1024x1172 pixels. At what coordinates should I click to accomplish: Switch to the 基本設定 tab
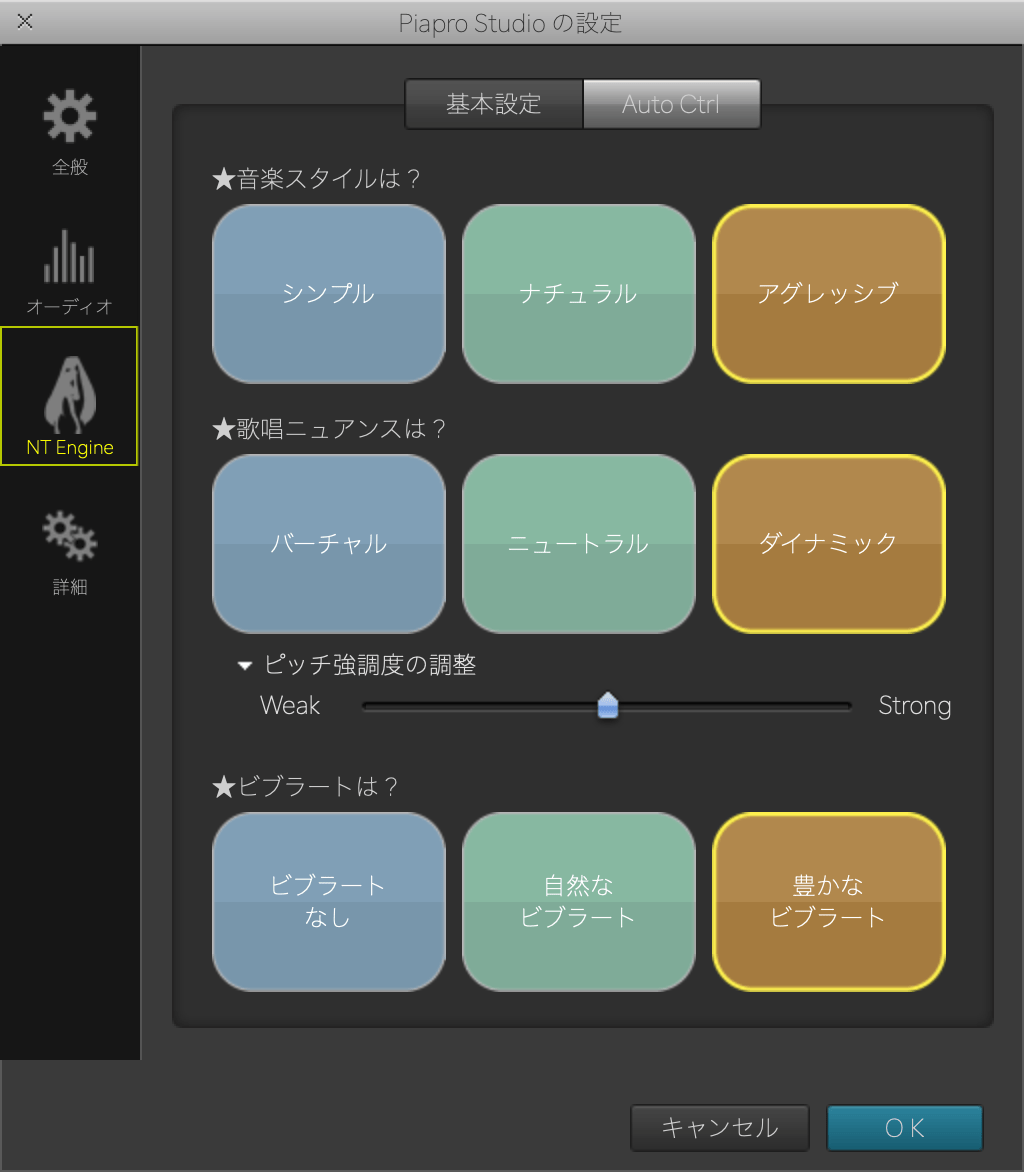point(494,104)
